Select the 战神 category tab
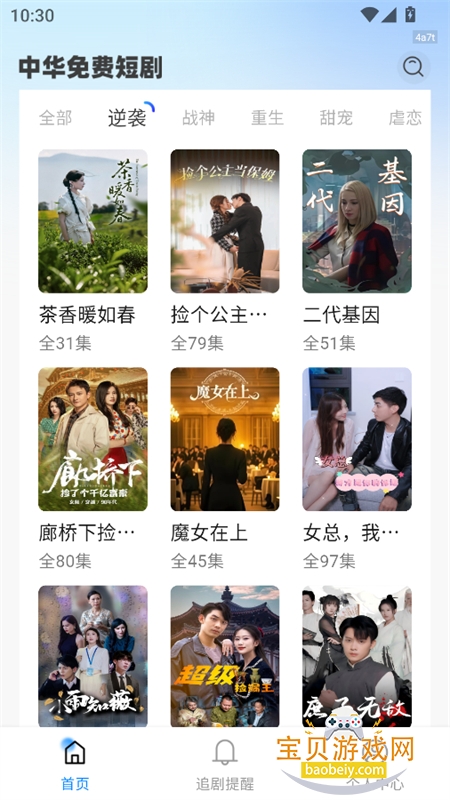 pyautogui.click(x=198, y=118)
